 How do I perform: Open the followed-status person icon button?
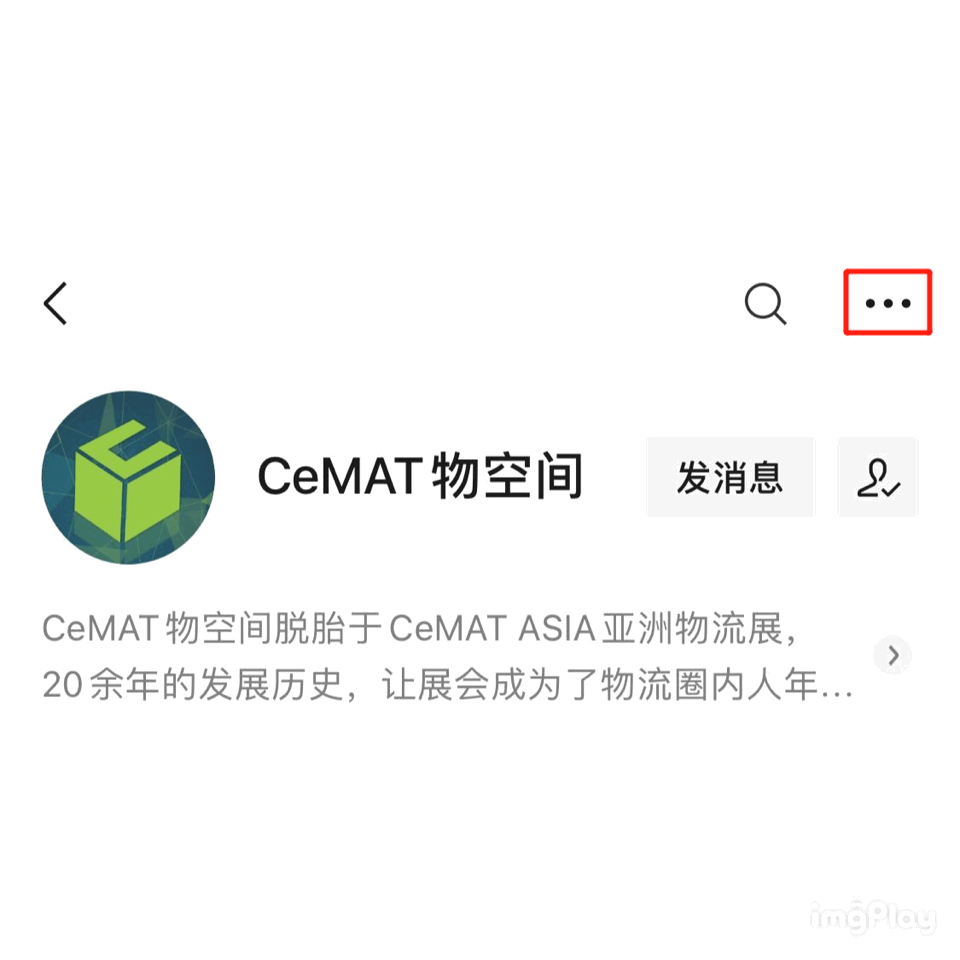click(x=878, y=477)
